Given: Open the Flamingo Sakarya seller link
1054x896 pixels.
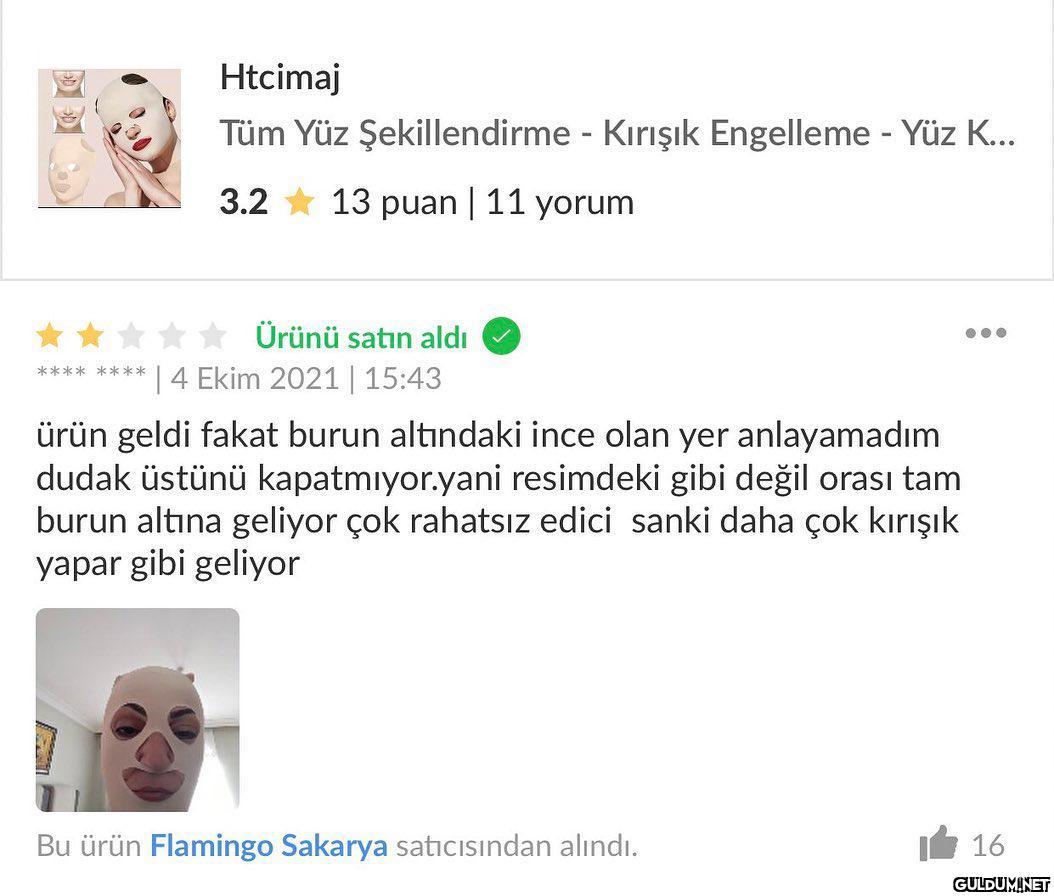Looking at the screenshot, I should point(268,846).
